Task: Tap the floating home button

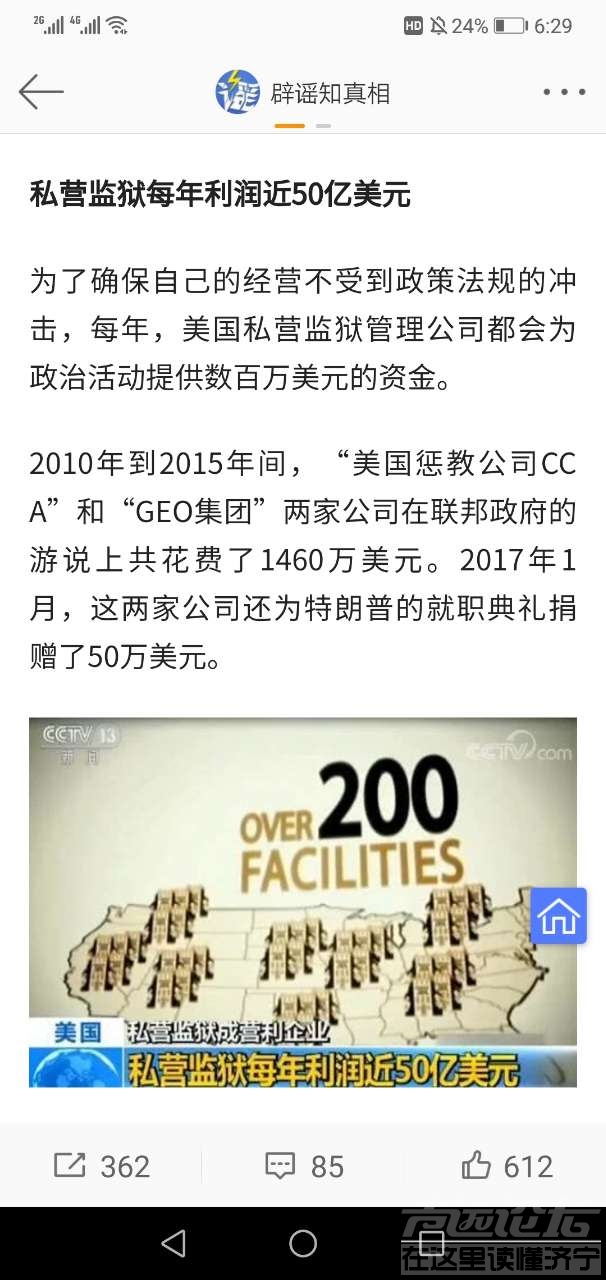Action: pyautogui.click(x=558, y=916)
